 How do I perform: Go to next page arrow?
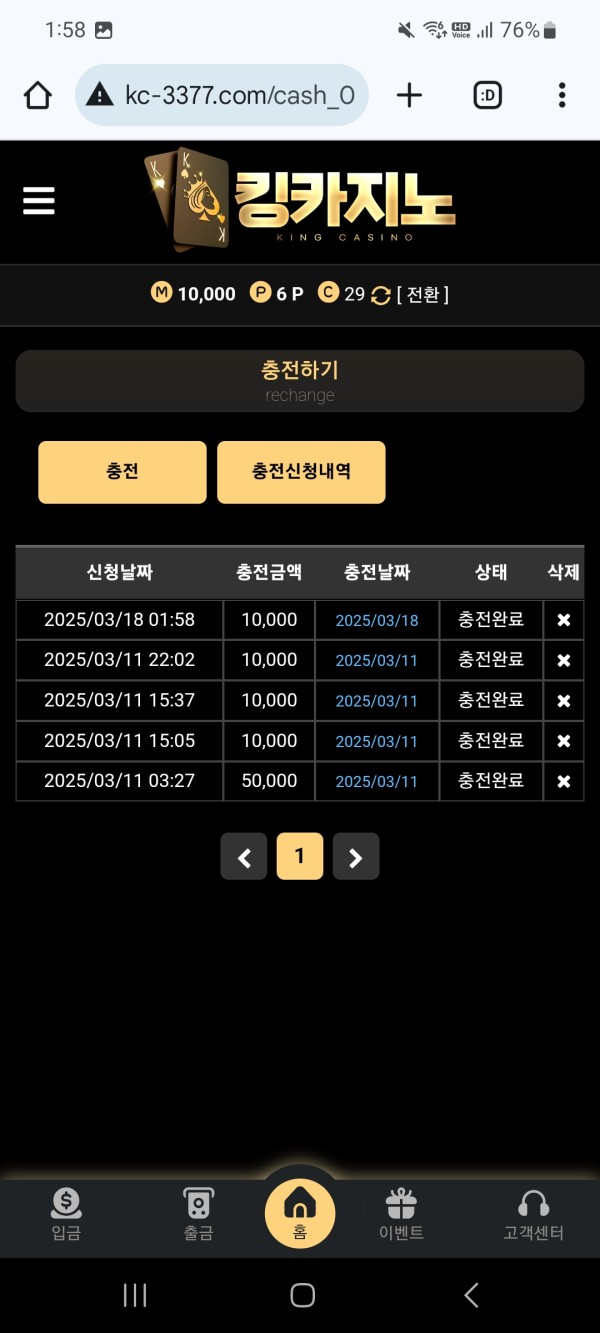(x=355, y=857)
